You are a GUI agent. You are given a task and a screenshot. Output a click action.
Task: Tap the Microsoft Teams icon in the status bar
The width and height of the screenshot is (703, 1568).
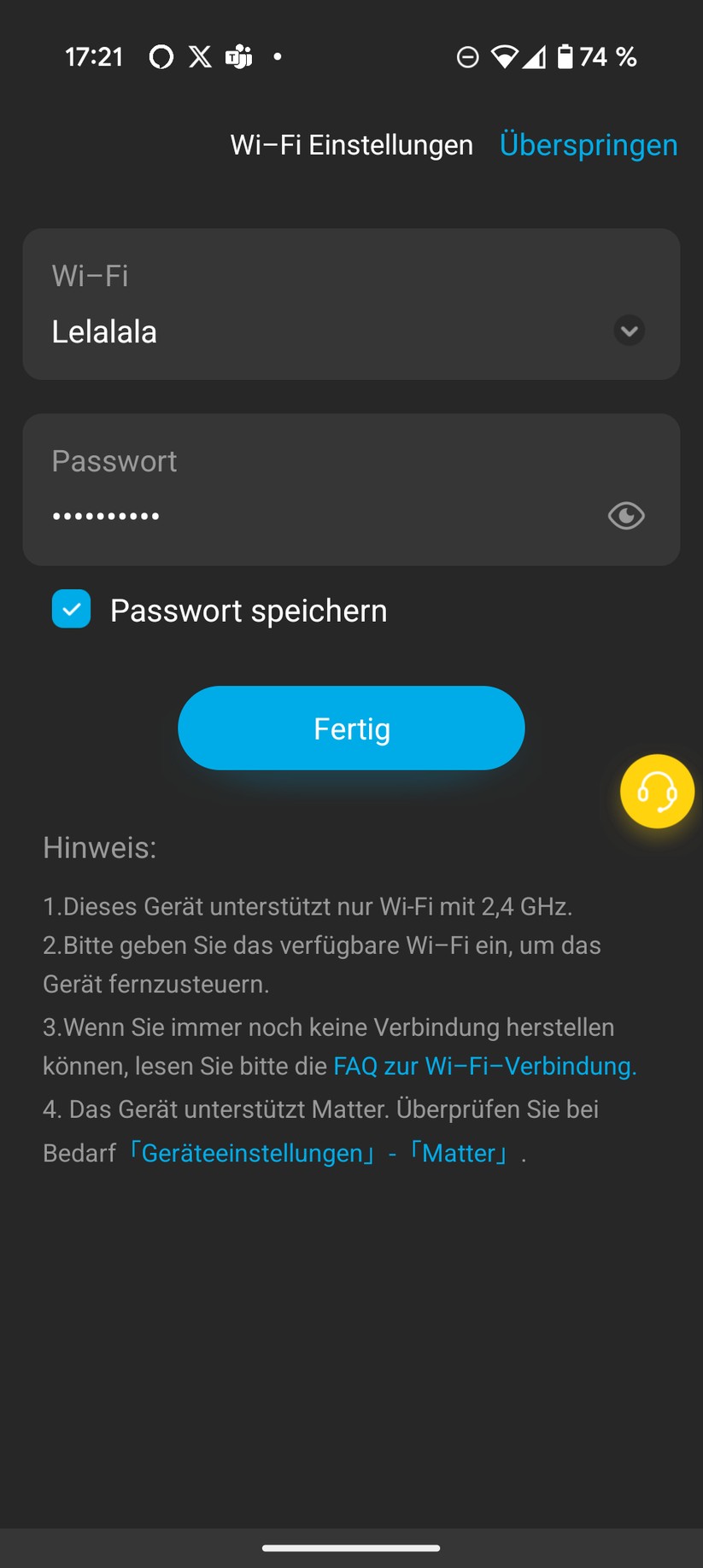(238, 56)
